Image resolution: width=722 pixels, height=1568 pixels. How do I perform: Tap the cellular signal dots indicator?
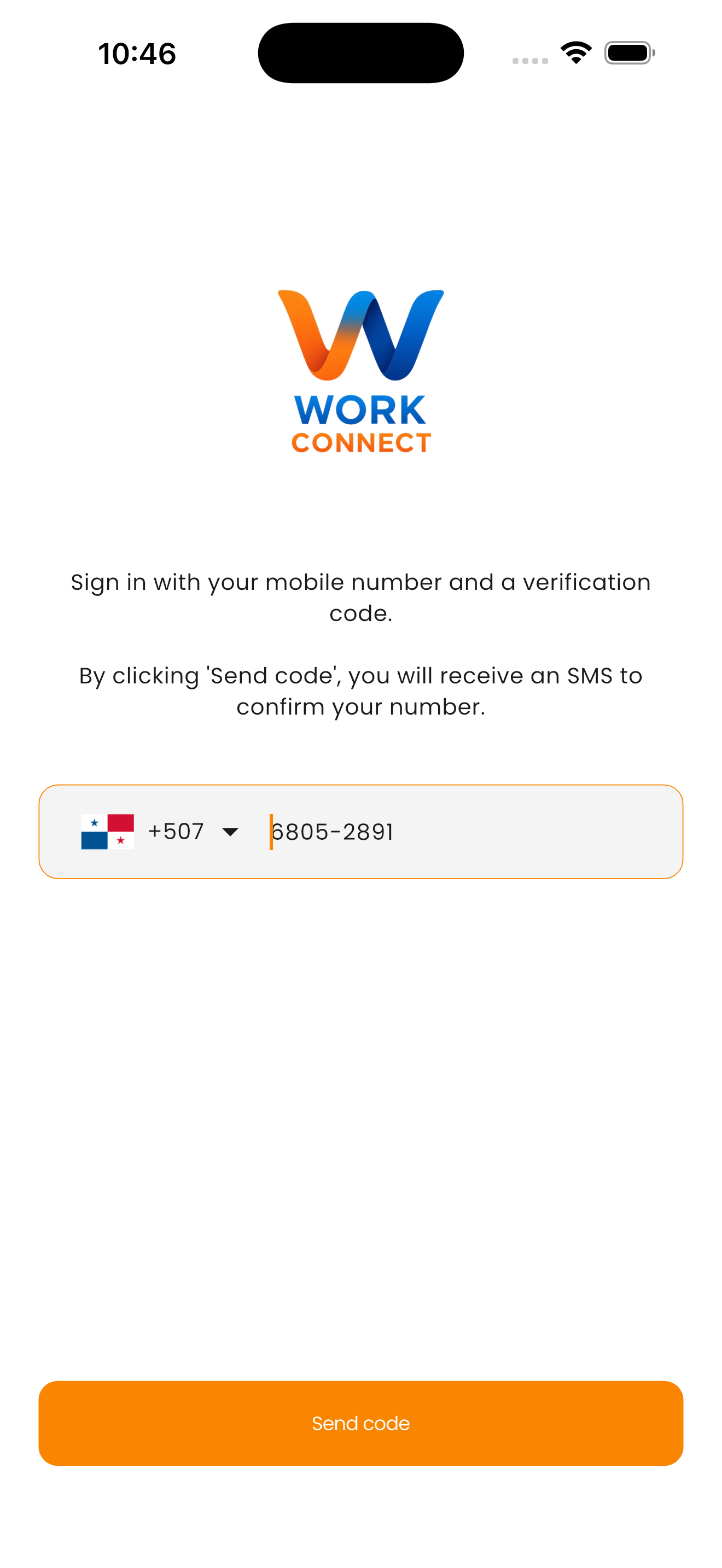tap(529, 60)
